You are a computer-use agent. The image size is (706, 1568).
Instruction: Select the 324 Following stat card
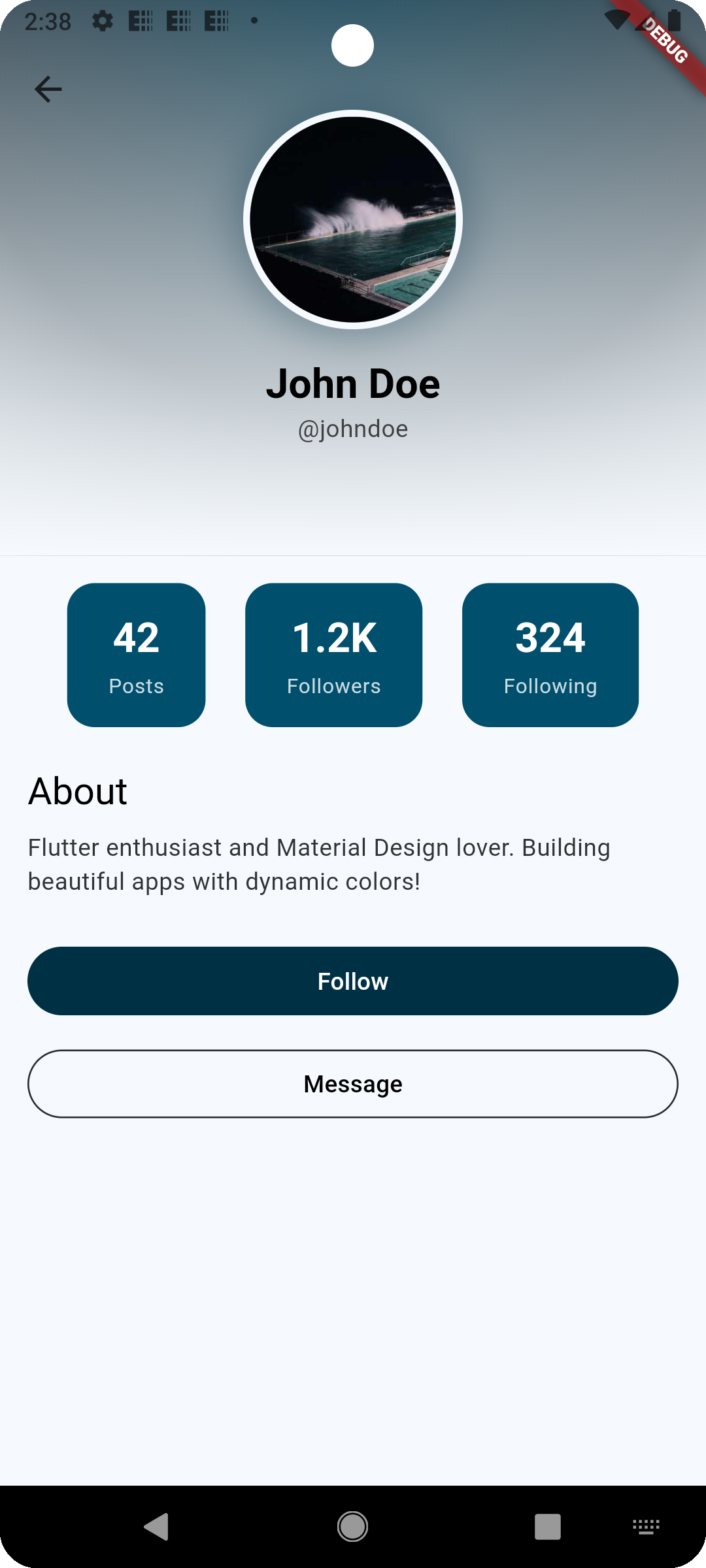point(550,655)
